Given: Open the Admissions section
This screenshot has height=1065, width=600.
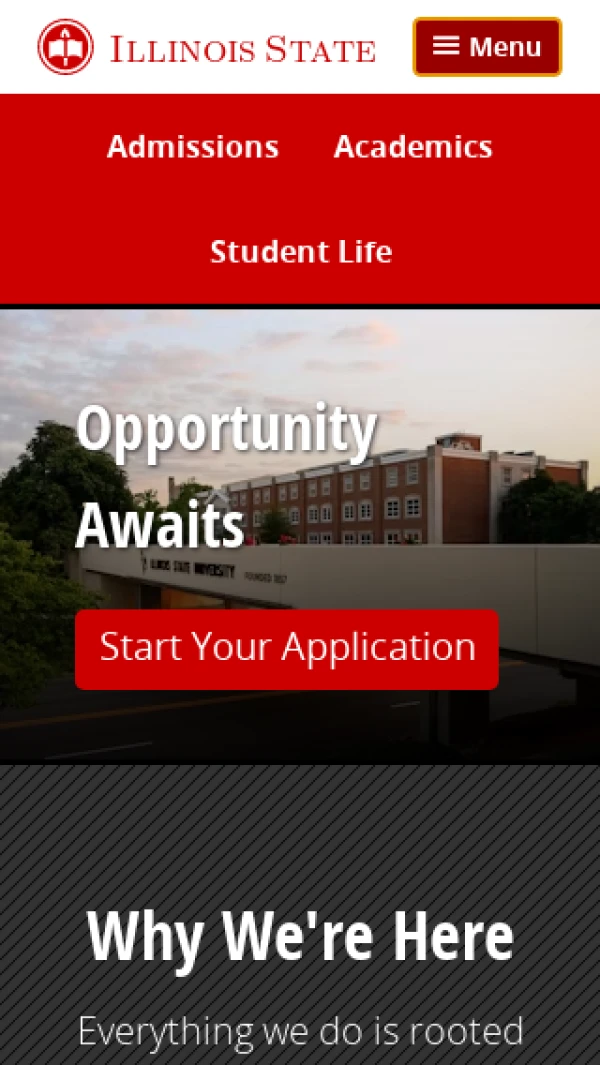Looking at the screenshot, I should [x=193, y=147].
